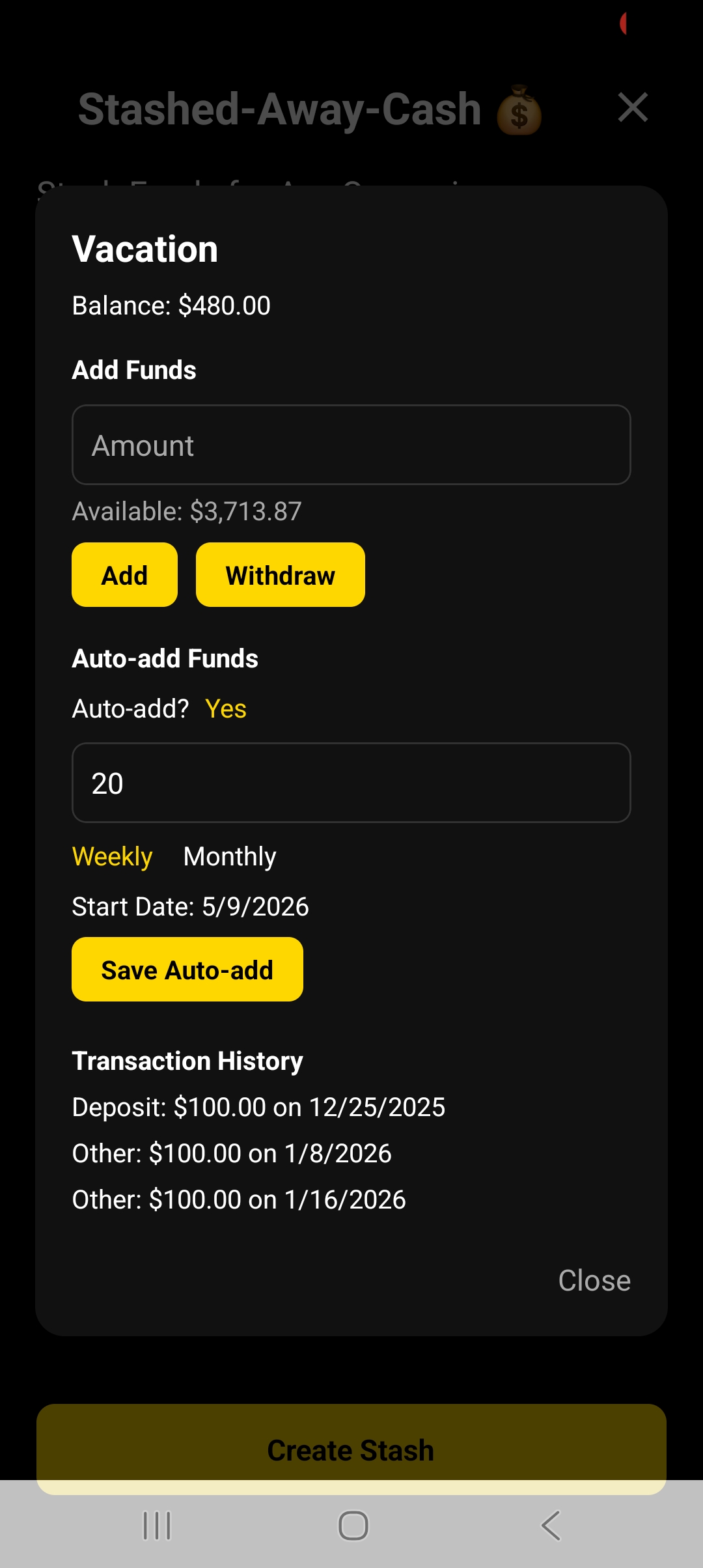
Task: Edit the auto-add amount field showing 20
Action: tap(351, 783)
